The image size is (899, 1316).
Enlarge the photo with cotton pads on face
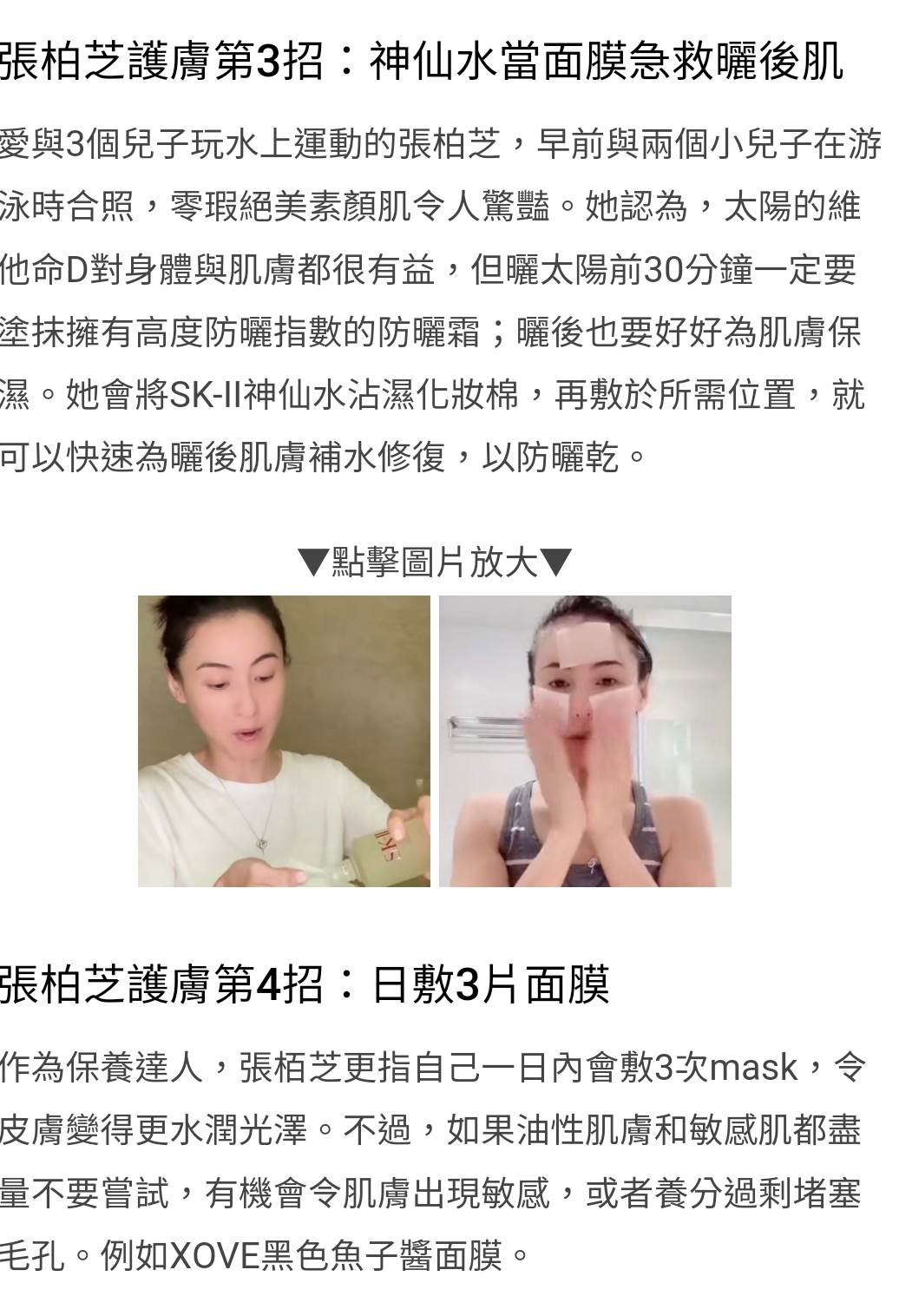(585, 740)
